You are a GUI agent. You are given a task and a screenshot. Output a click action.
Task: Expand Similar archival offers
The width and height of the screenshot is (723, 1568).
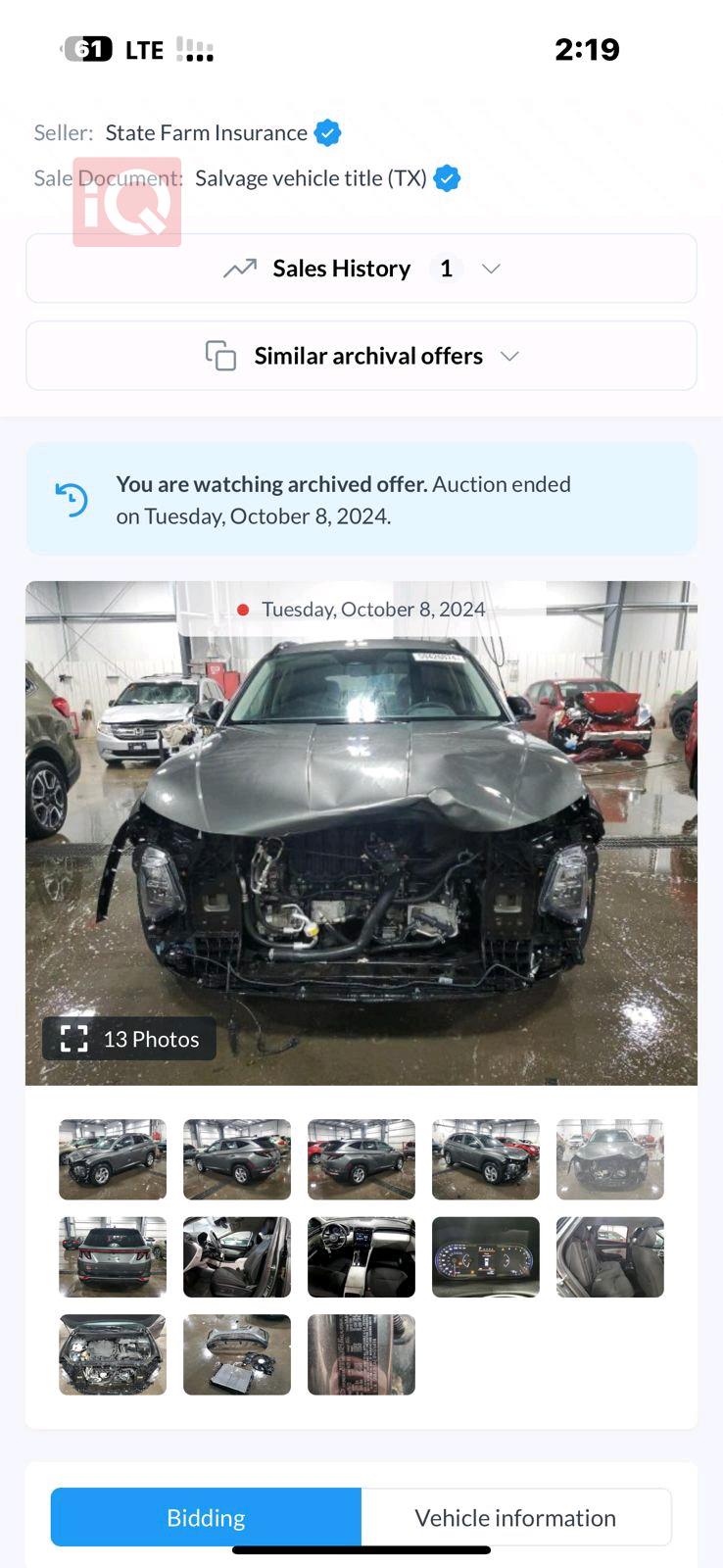tap(361, 356)
